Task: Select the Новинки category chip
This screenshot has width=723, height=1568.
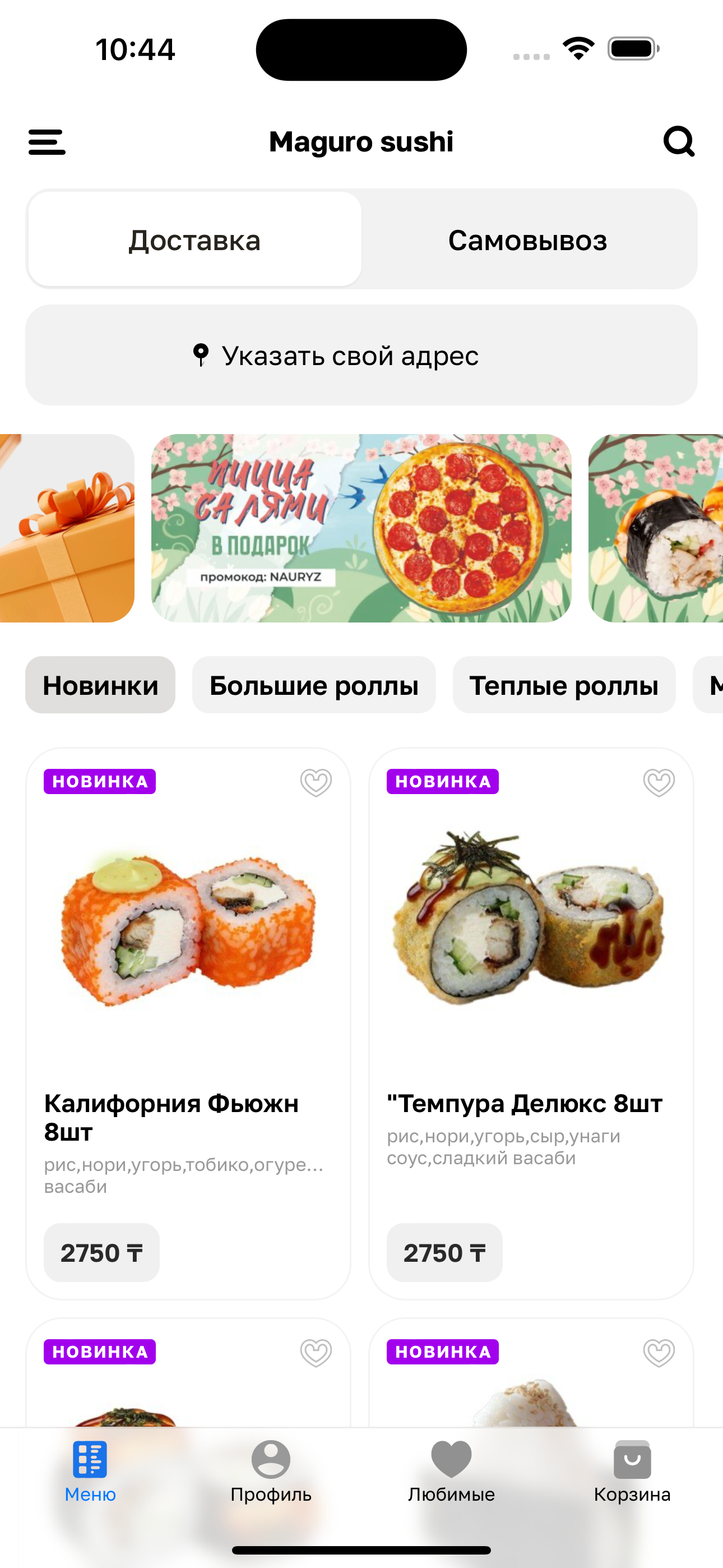Action: click(100, 685)
